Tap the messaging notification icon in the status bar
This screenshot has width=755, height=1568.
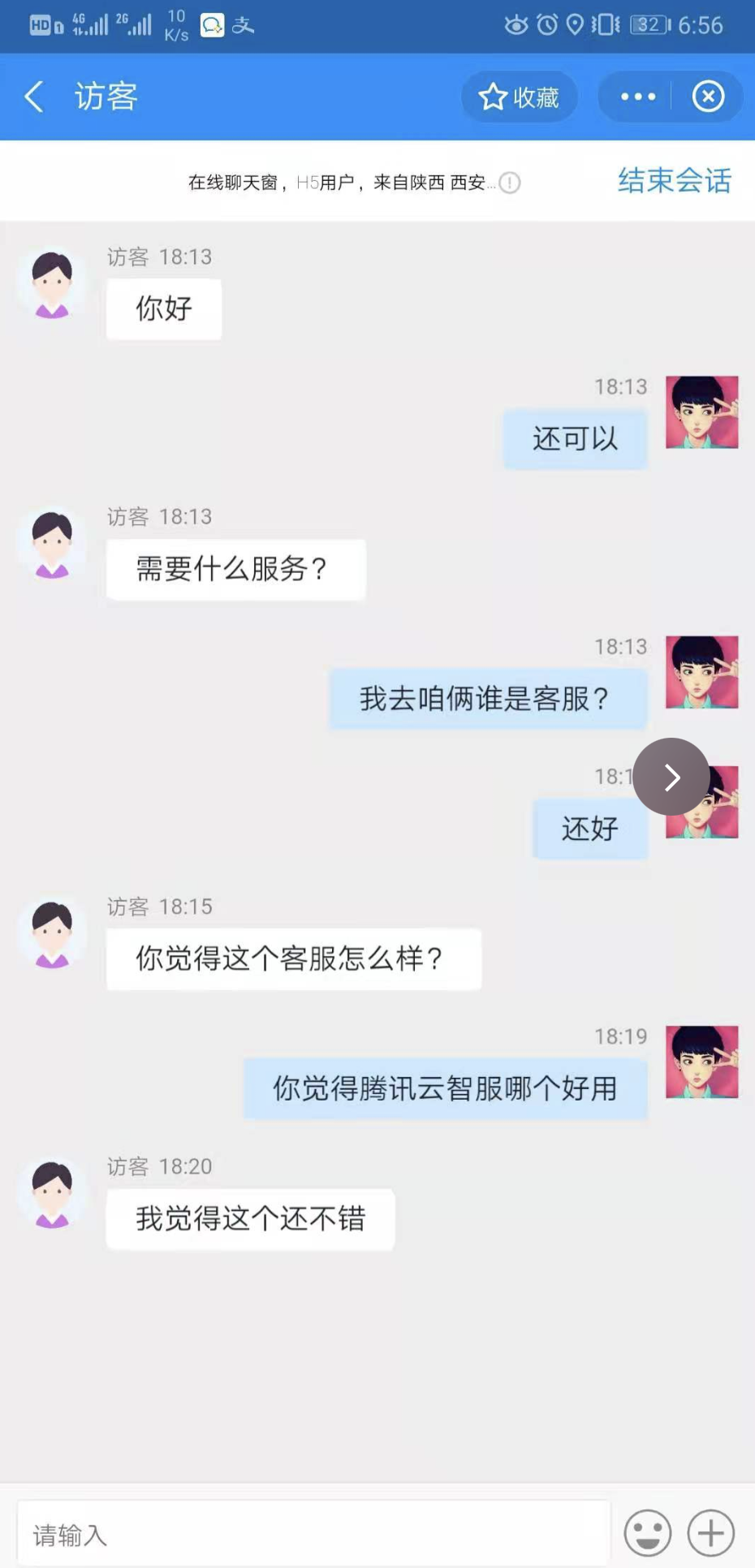[211, 24]
